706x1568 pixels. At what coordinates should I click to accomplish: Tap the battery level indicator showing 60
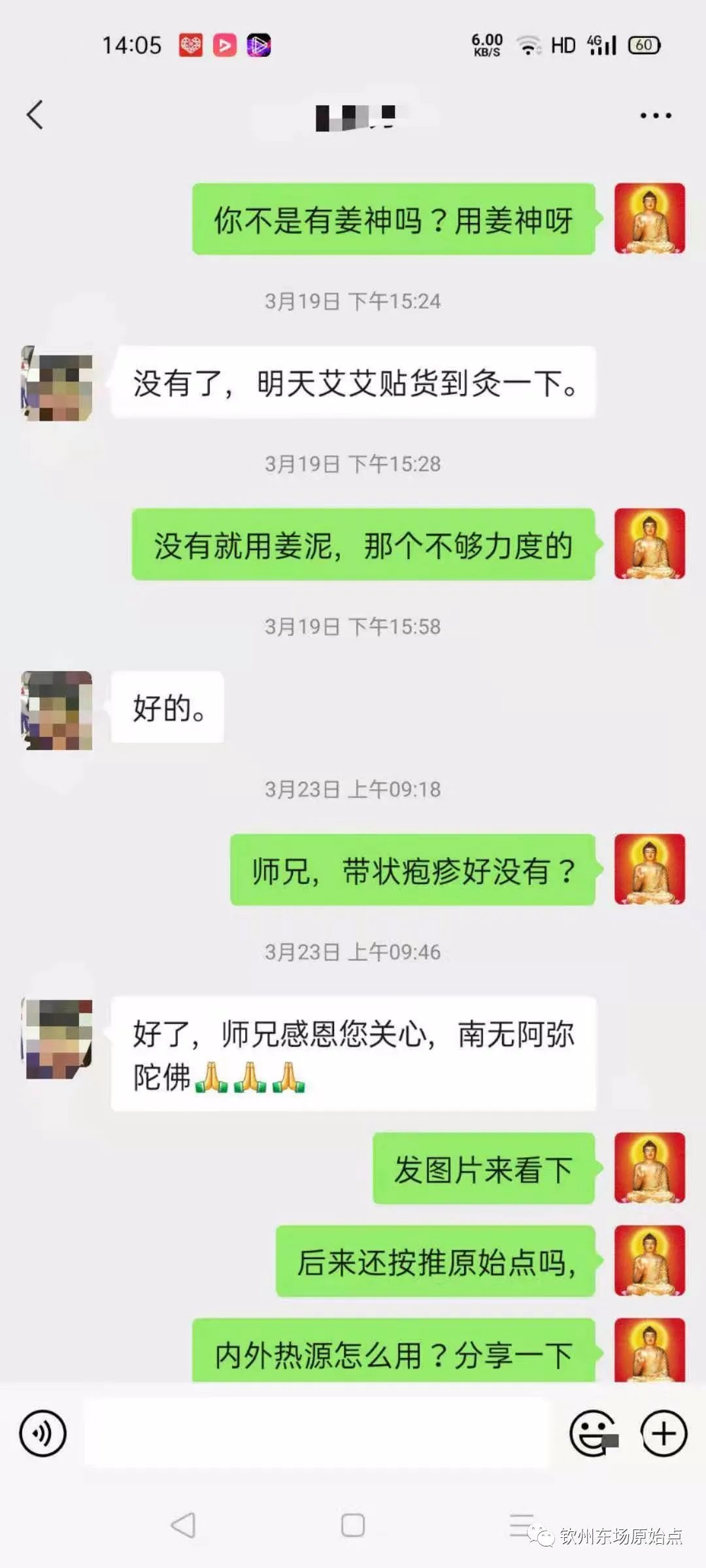click(x=646, y=46)
